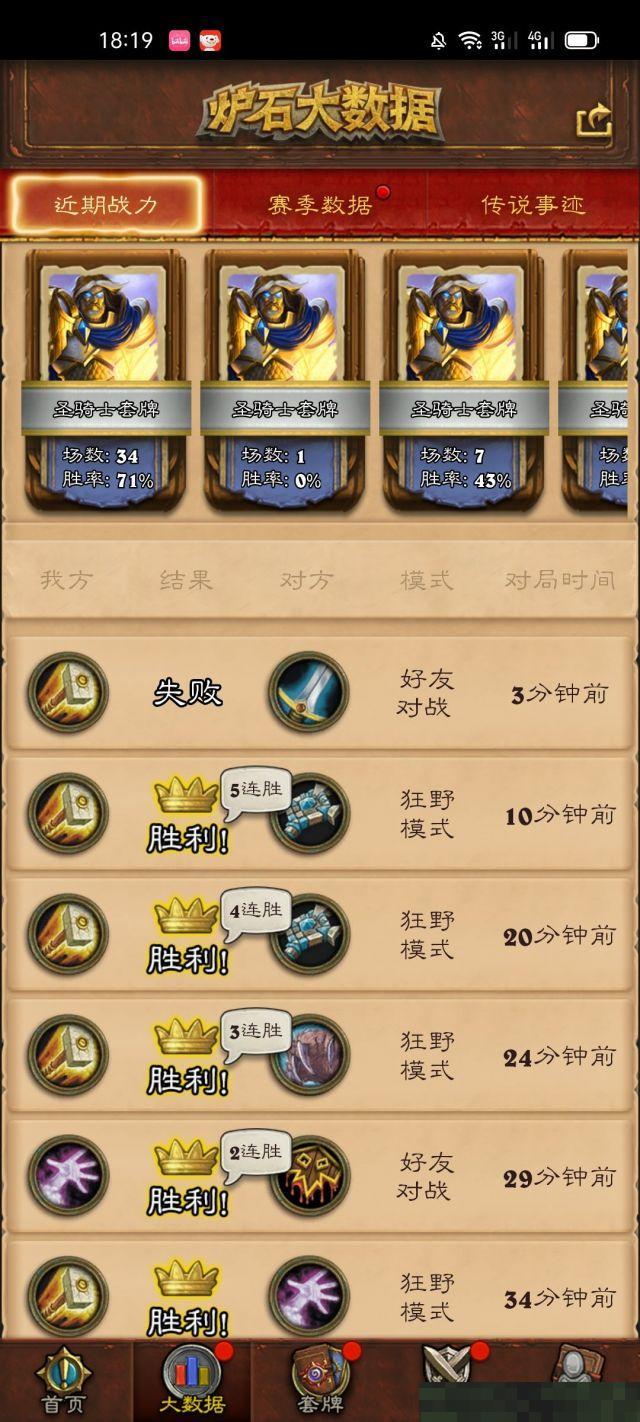Open the 失败 match from 3分钟前

[x=320, y=693]
